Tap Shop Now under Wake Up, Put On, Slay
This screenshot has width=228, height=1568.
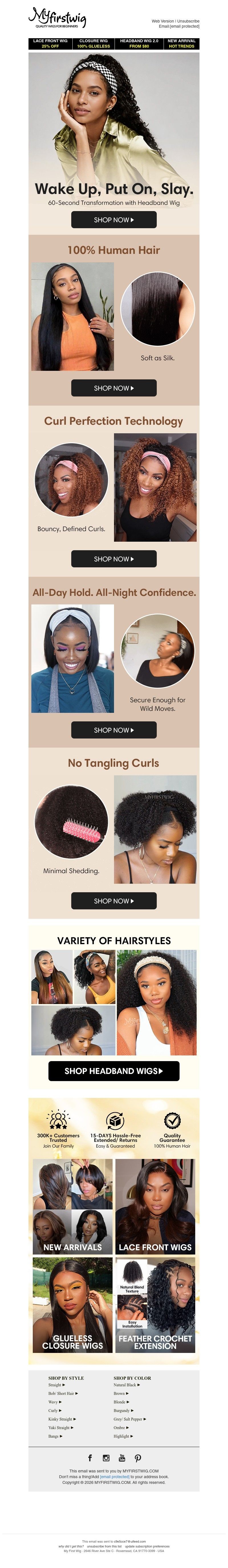(114, 220)
